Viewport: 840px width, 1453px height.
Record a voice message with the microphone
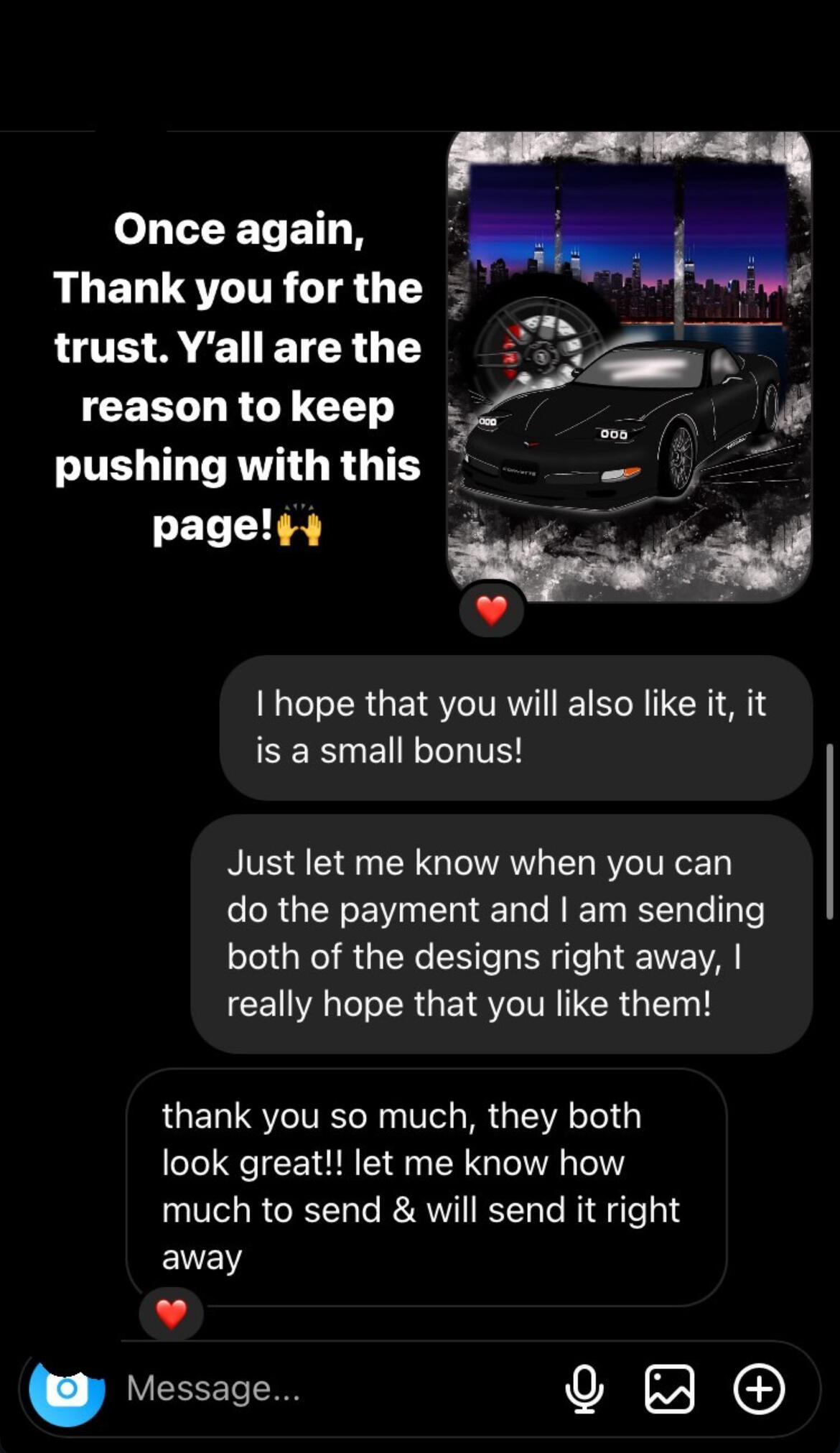584,1389
